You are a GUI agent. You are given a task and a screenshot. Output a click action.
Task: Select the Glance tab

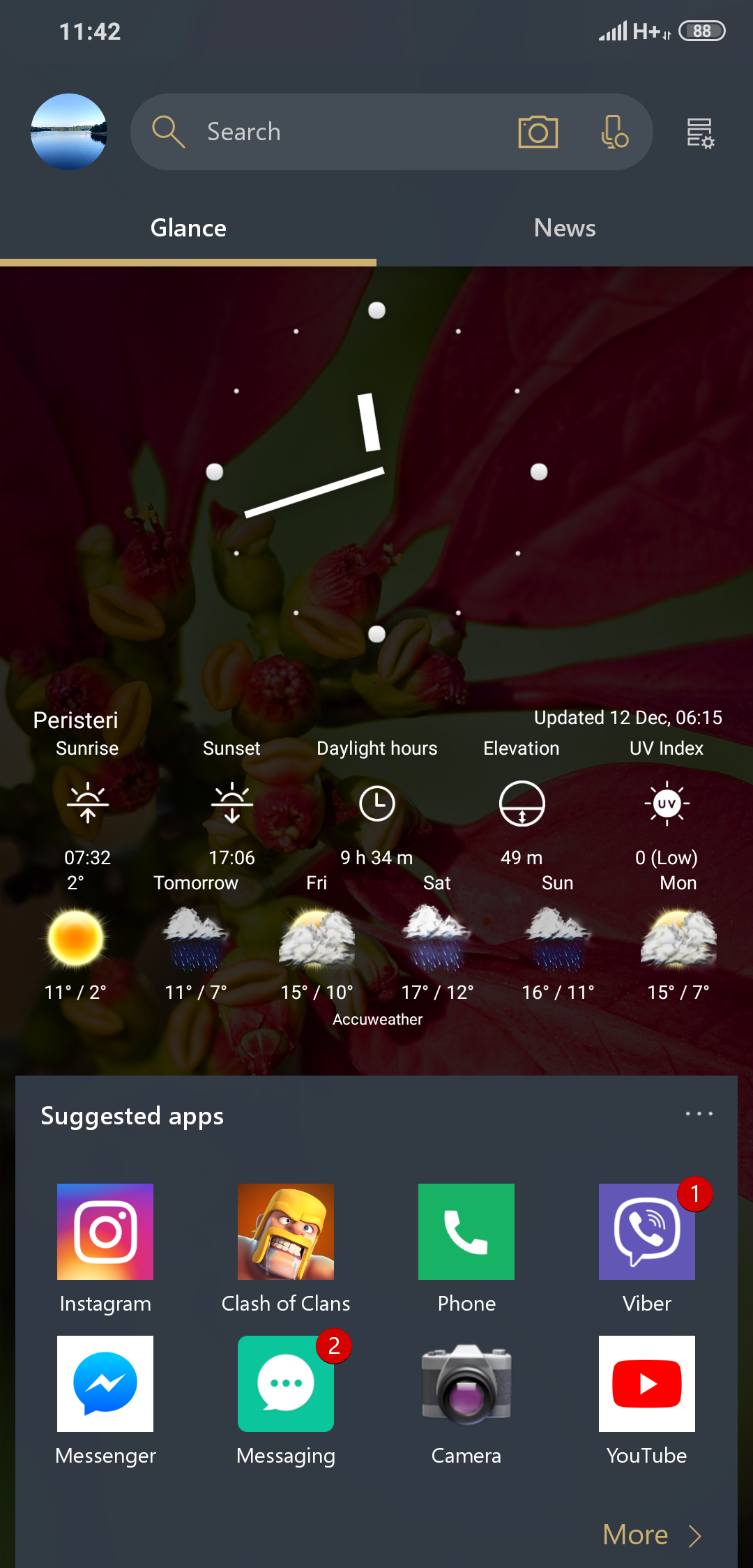pos(188,229)
